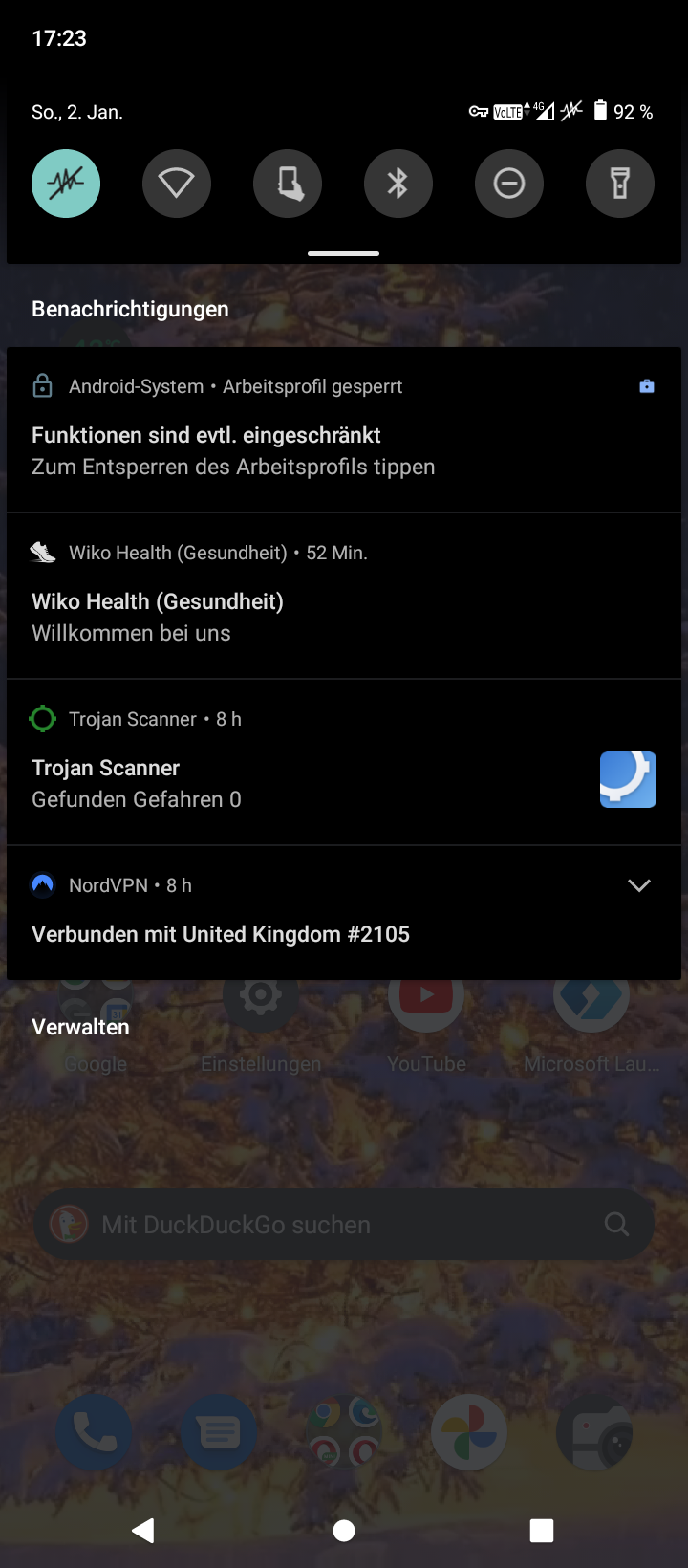Turn on the flashlight tile
Image resolution: width=688 pixels, height=1568 pixels.
coord(619,183)
